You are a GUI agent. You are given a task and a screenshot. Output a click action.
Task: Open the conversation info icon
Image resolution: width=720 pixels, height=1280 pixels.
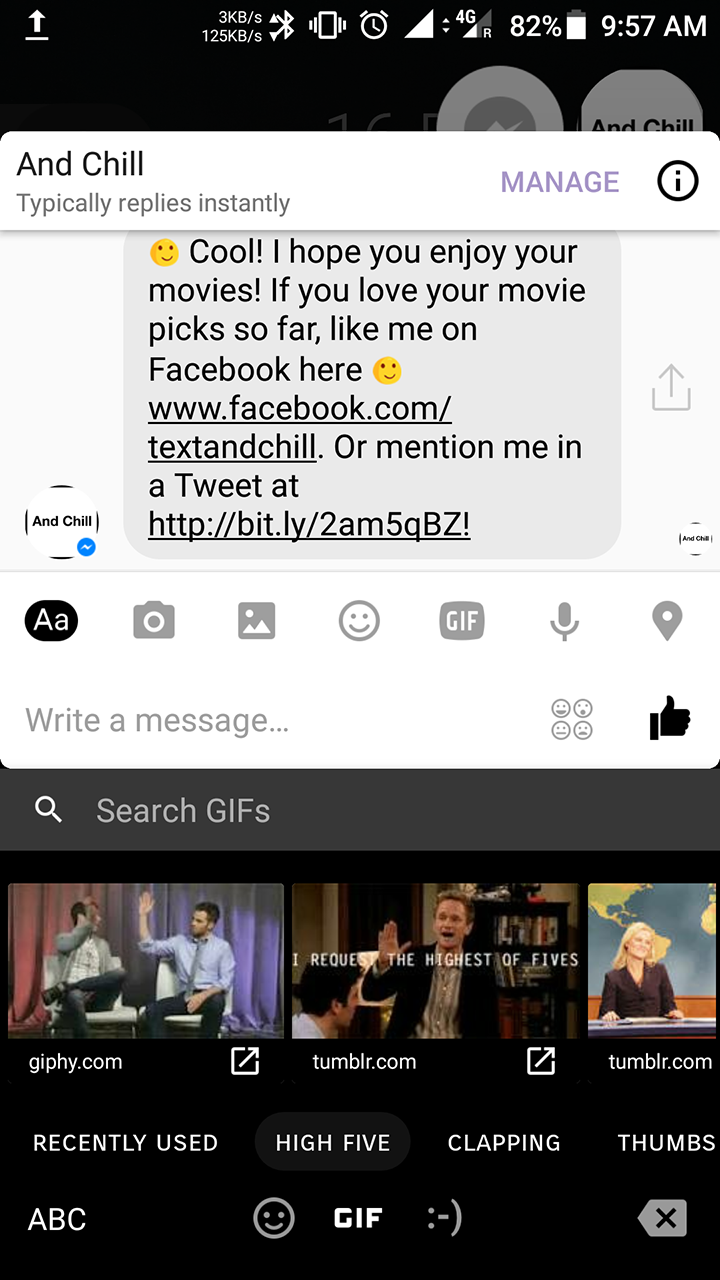(677, 181)
